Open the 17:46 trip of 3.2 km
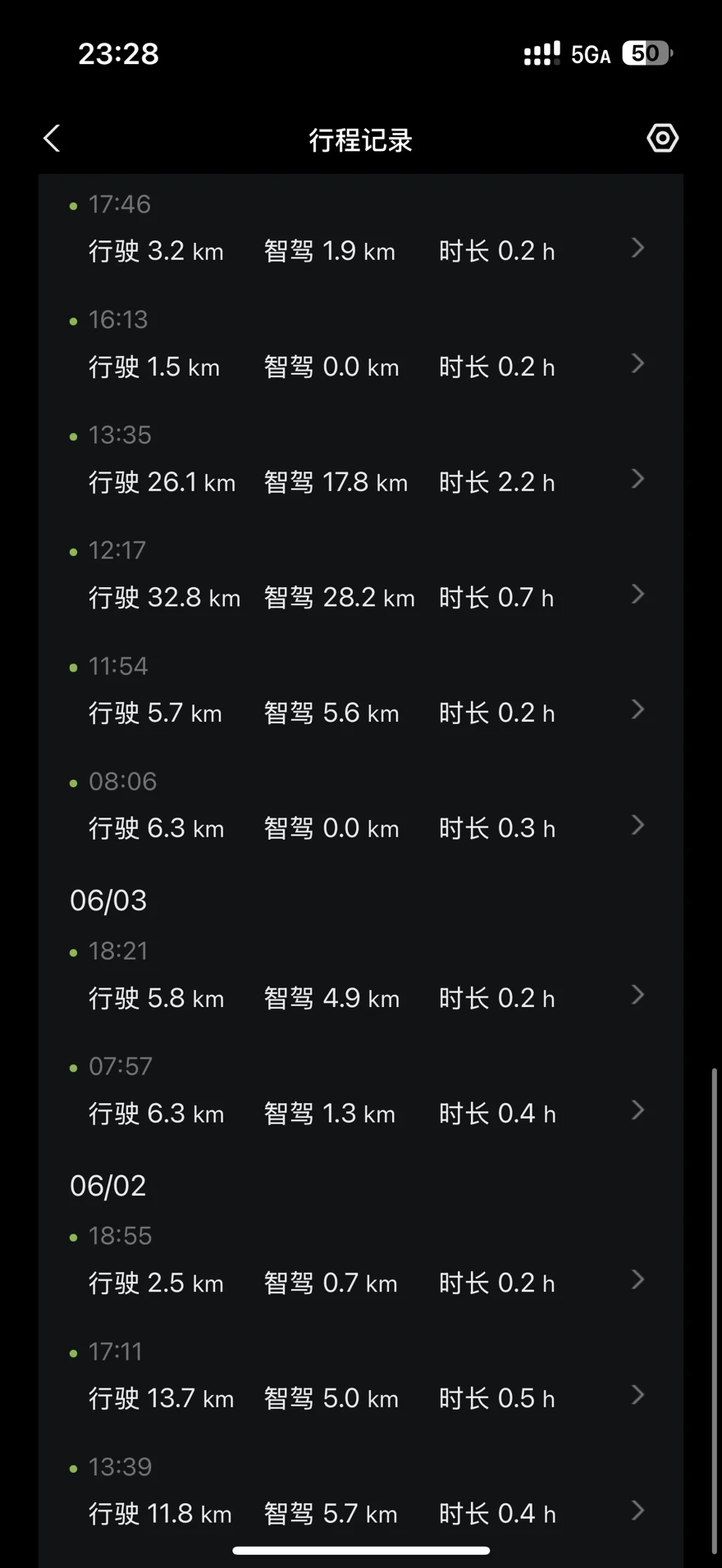The height and width of the screenshot is (1568, 722). click(359, 249)
